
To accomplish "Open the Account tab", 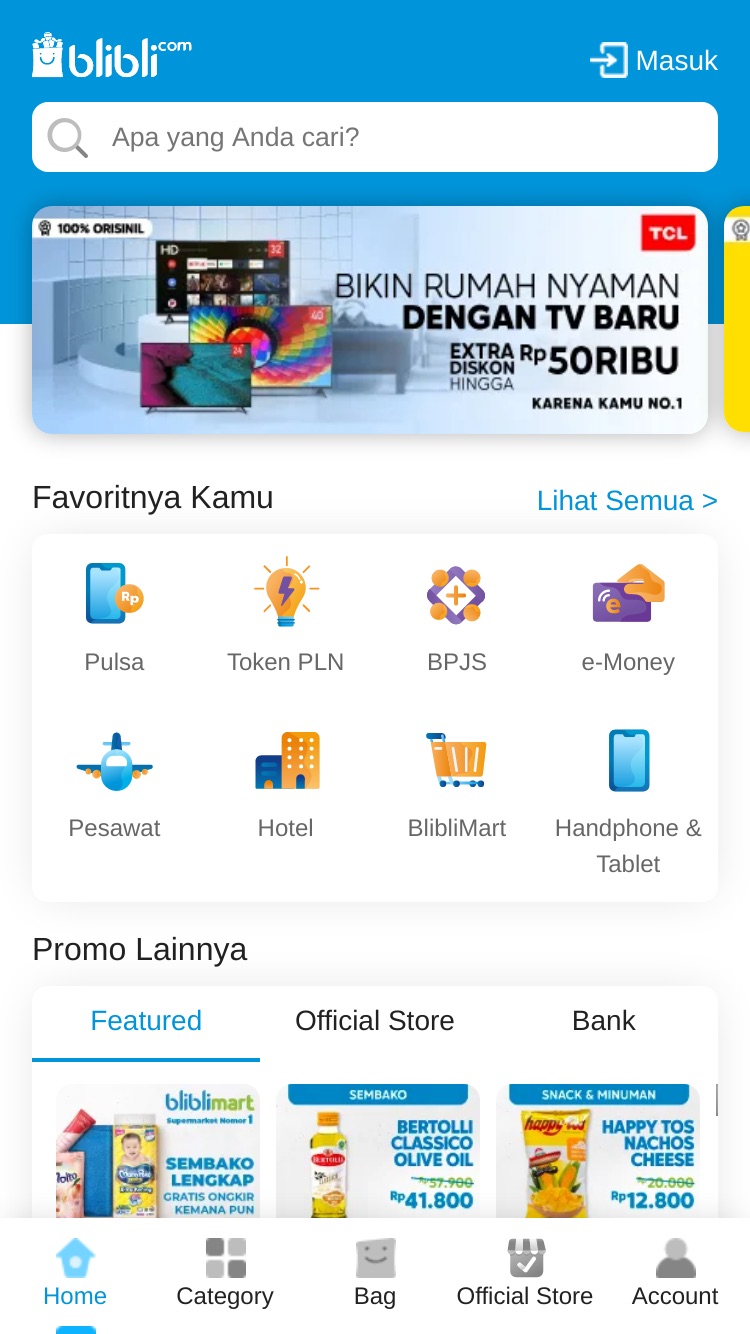I will click(675, 1273).
